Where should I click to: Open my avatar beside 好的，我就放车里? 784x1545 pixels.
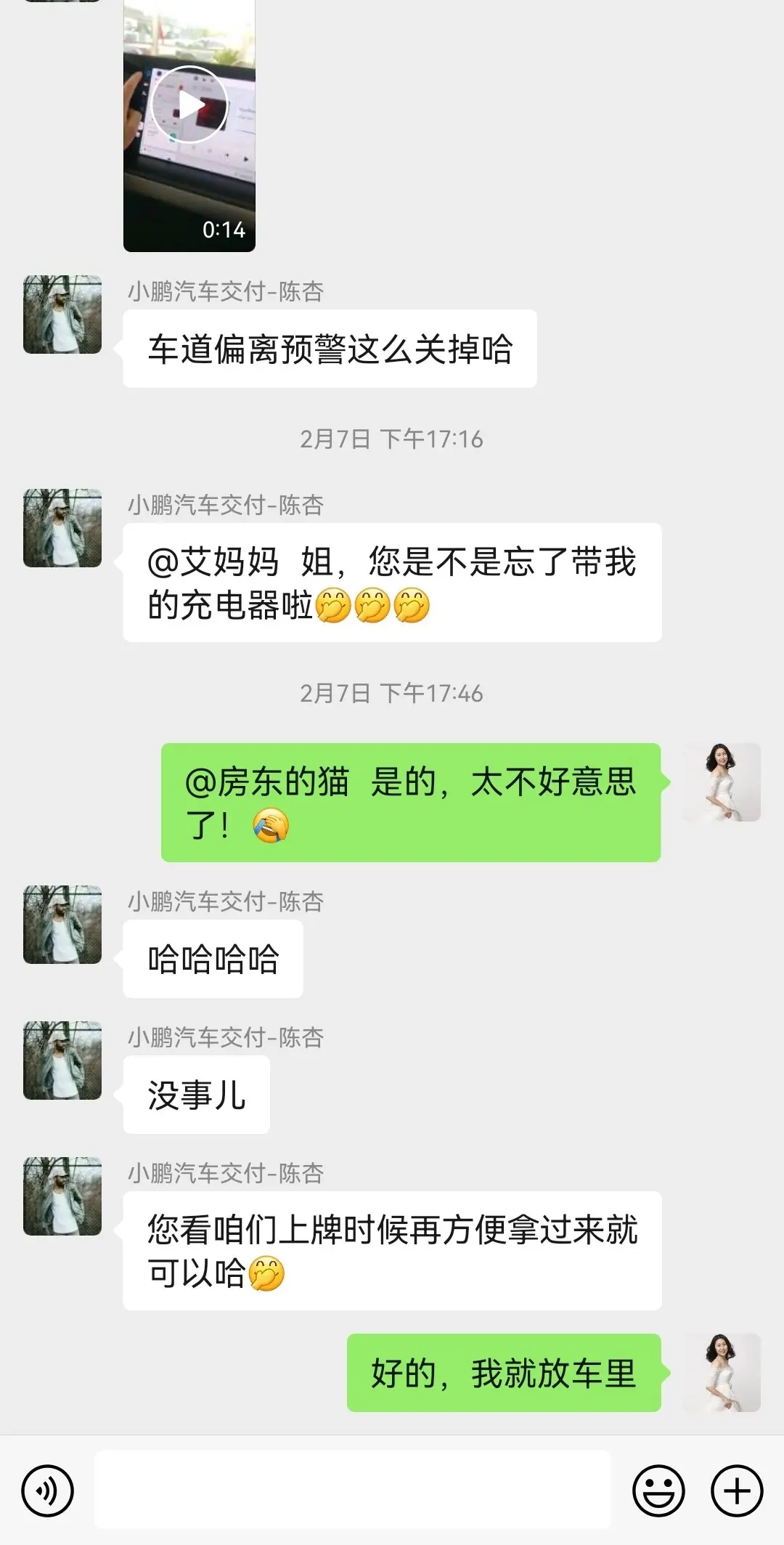pyautogui.click(x=722, y=1373)
